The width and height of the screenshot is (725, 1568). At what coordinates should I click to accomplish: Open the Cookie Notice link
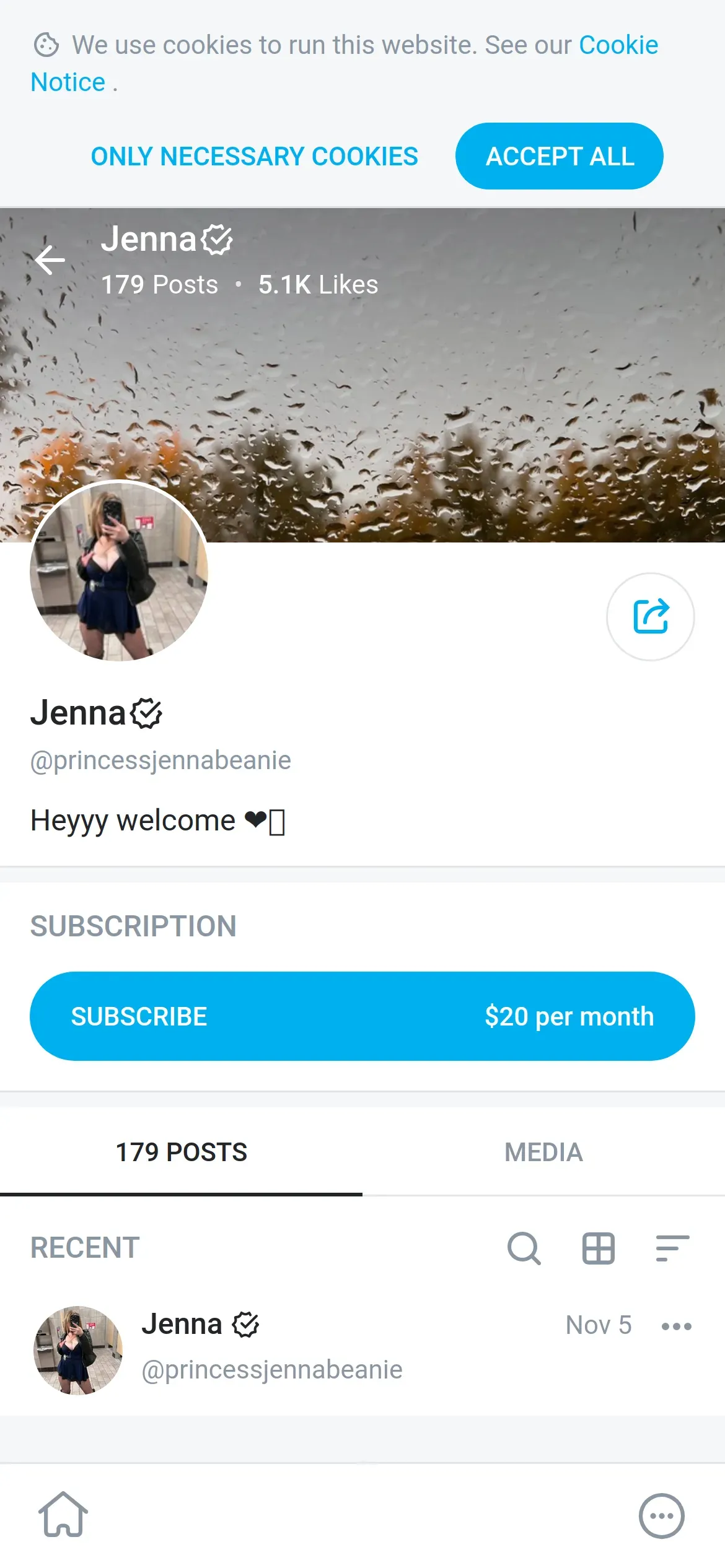tap(618, 45)
